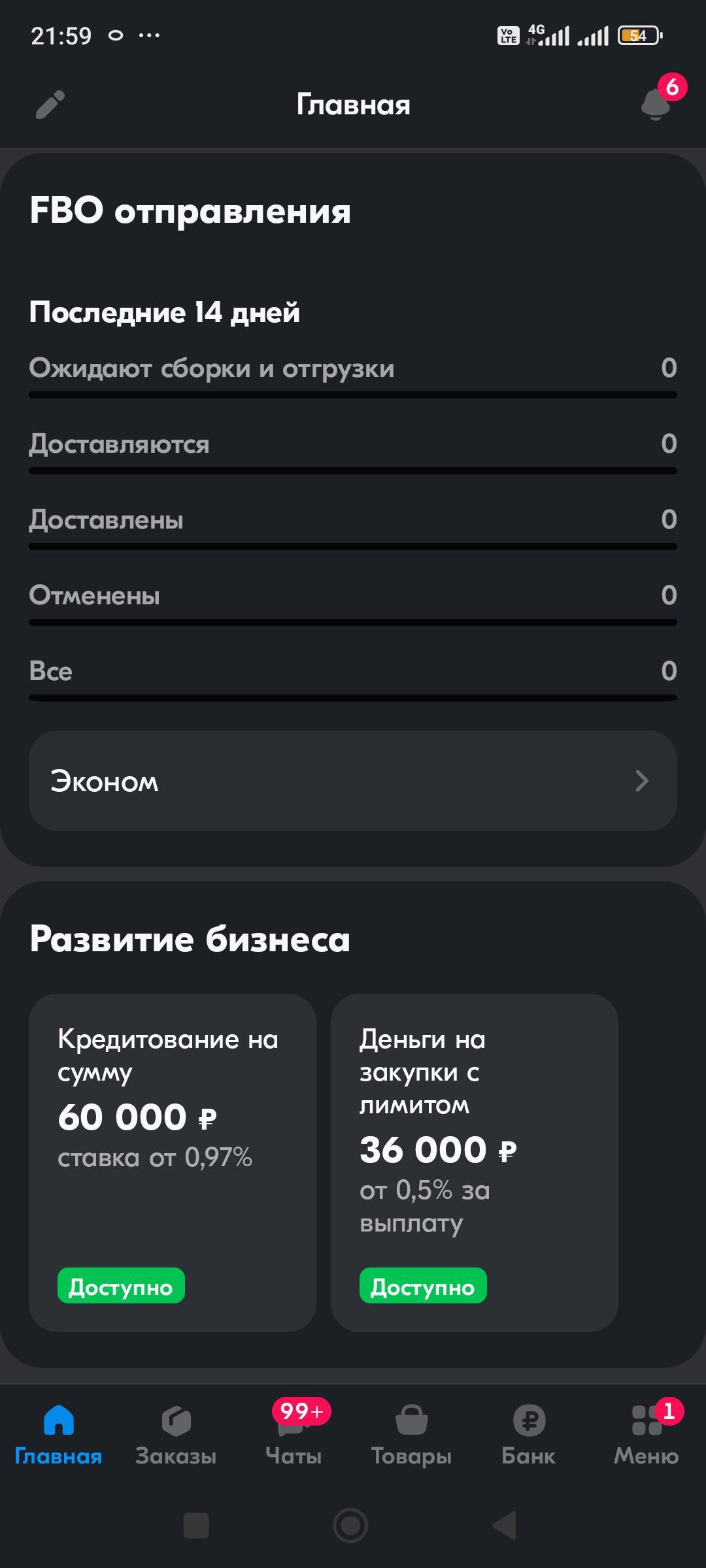Open the Отменены shipments row
706x1568 pixels.
tap(352, 596)
